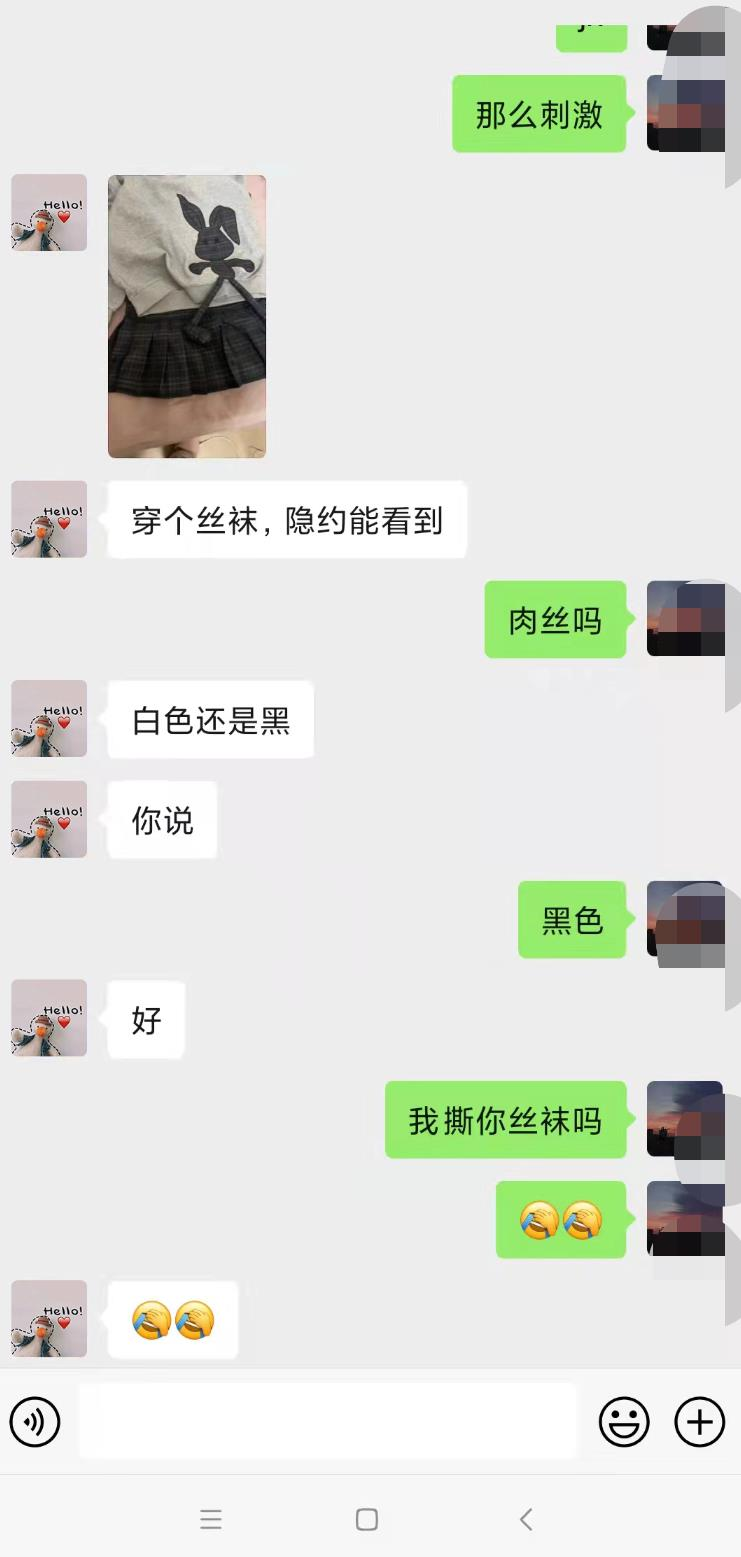
Task: Open contact avatar beside 穿个丝袜 message
Action: [x=49, y=519]
